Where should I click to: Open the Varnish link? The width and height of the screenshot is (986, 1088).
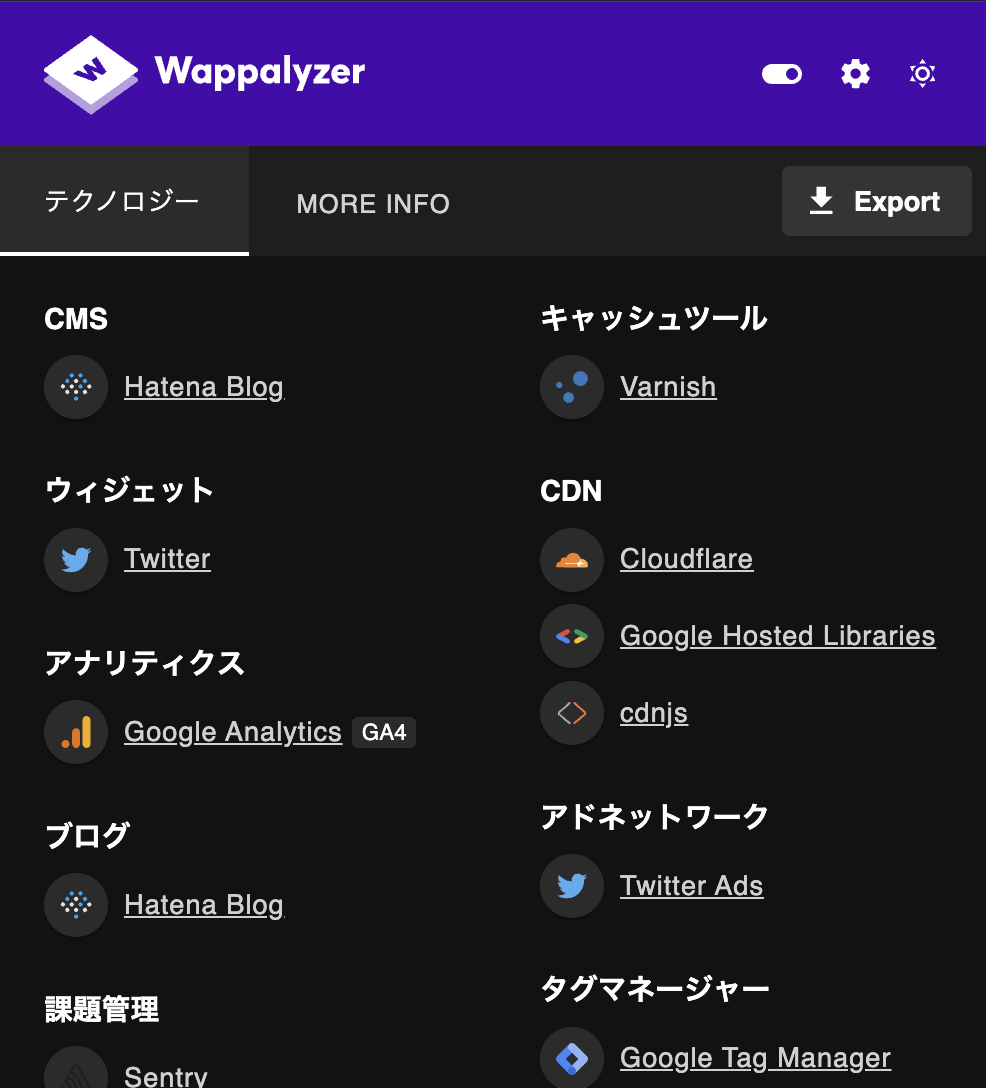click(668, 387)
